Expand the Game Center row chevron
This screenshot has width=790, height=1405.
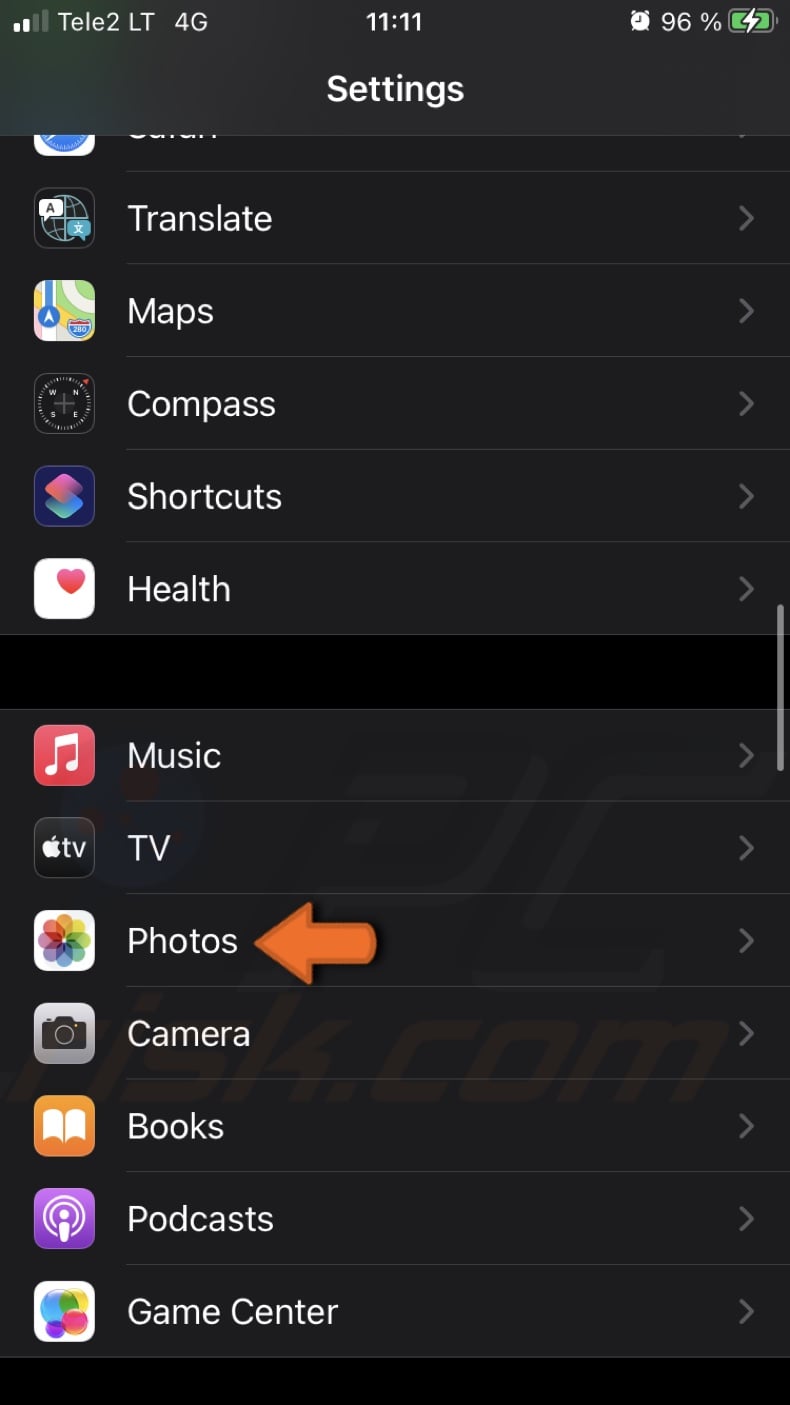pyautogui.click(x=746, y=1311)
